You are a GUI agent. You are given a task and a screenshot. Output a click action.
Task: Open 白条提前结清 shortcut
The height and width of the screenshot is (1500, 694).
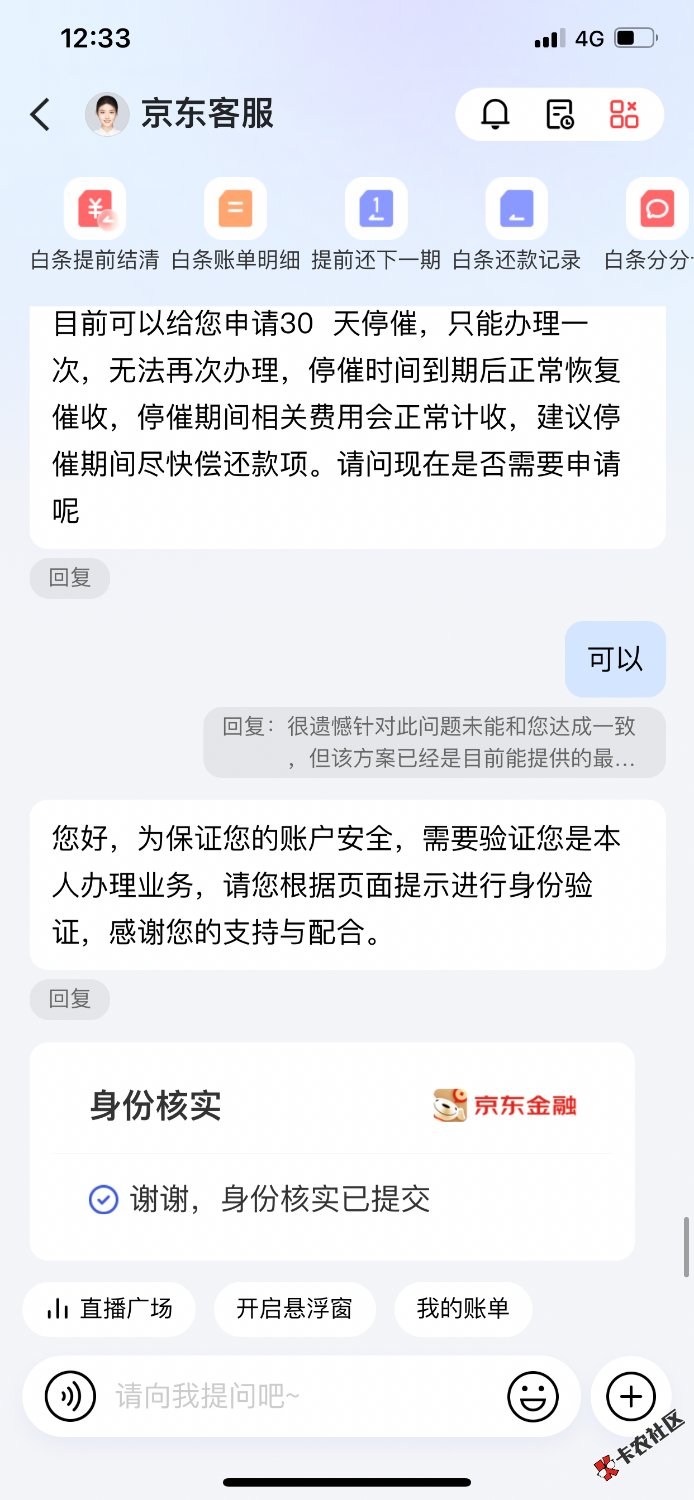coord(95,225)
